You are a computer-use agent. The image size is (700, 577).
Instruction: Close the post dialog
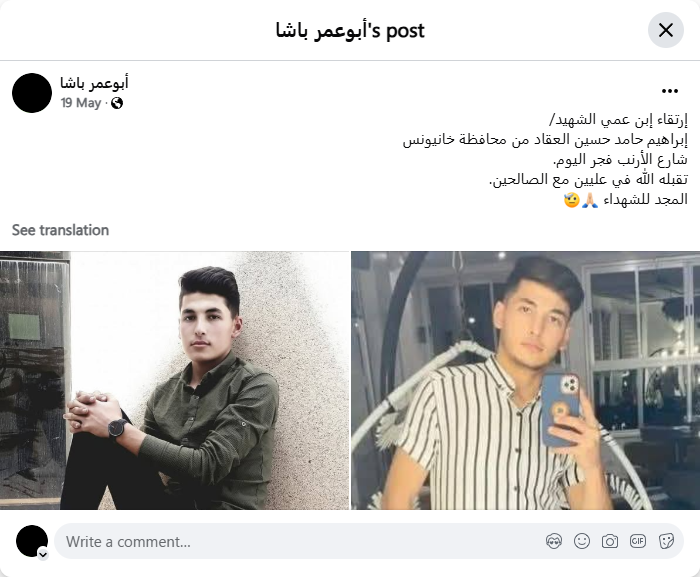click(666, 30)
